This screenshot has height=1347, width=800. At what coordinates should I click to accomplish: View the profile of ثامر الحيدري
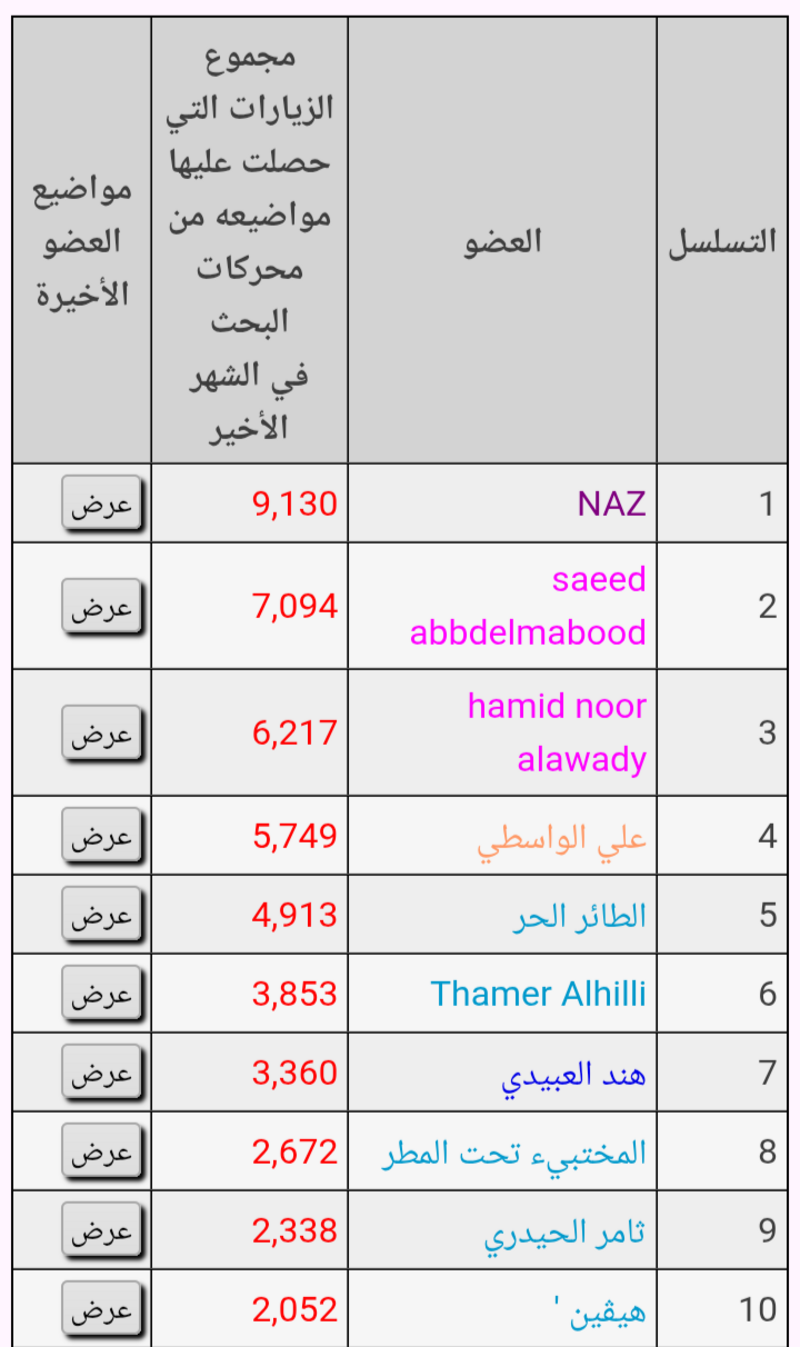[x=564, y=1233]
